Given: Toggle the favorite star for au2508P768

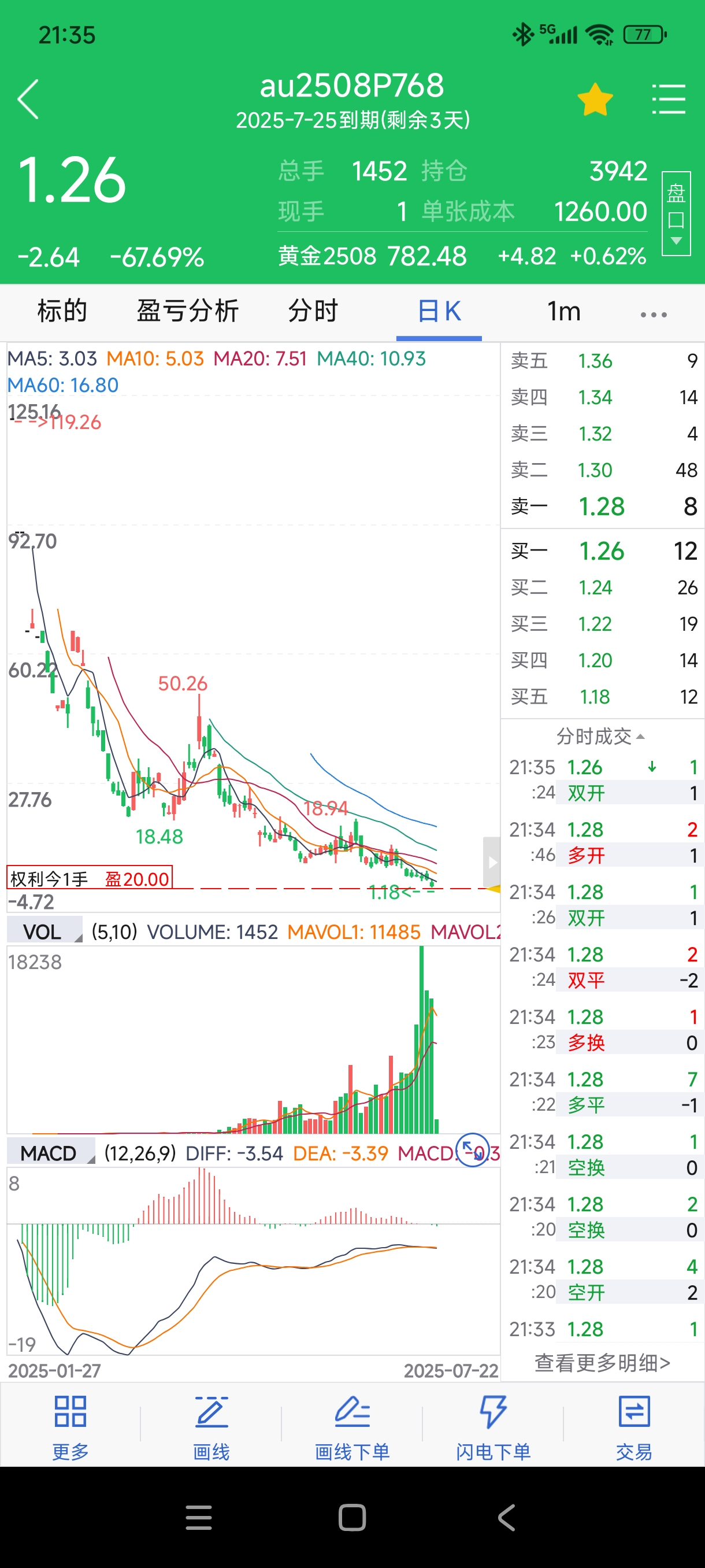Looking at the screenshot, I should 594,100.
